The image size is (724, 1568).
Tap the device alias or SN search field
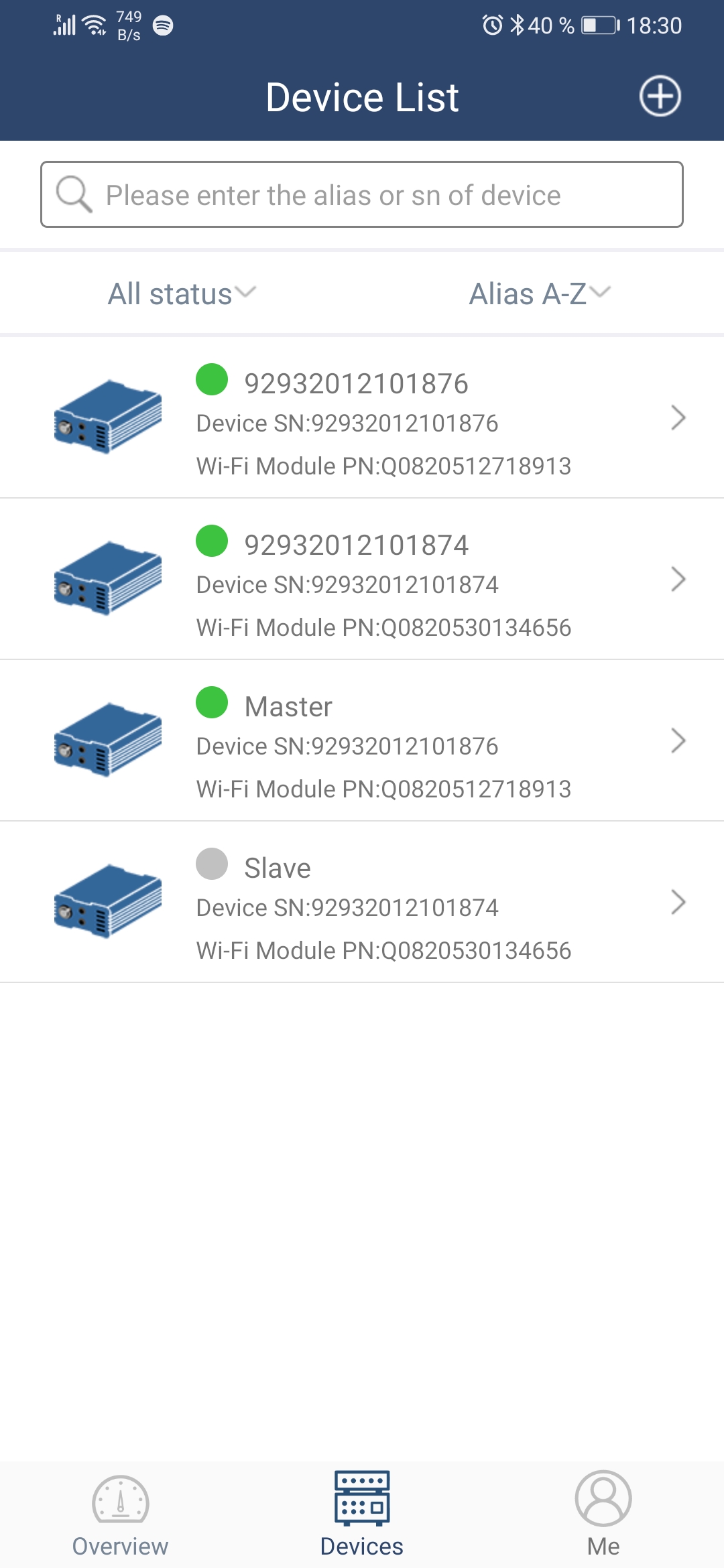tap(362, 195)
